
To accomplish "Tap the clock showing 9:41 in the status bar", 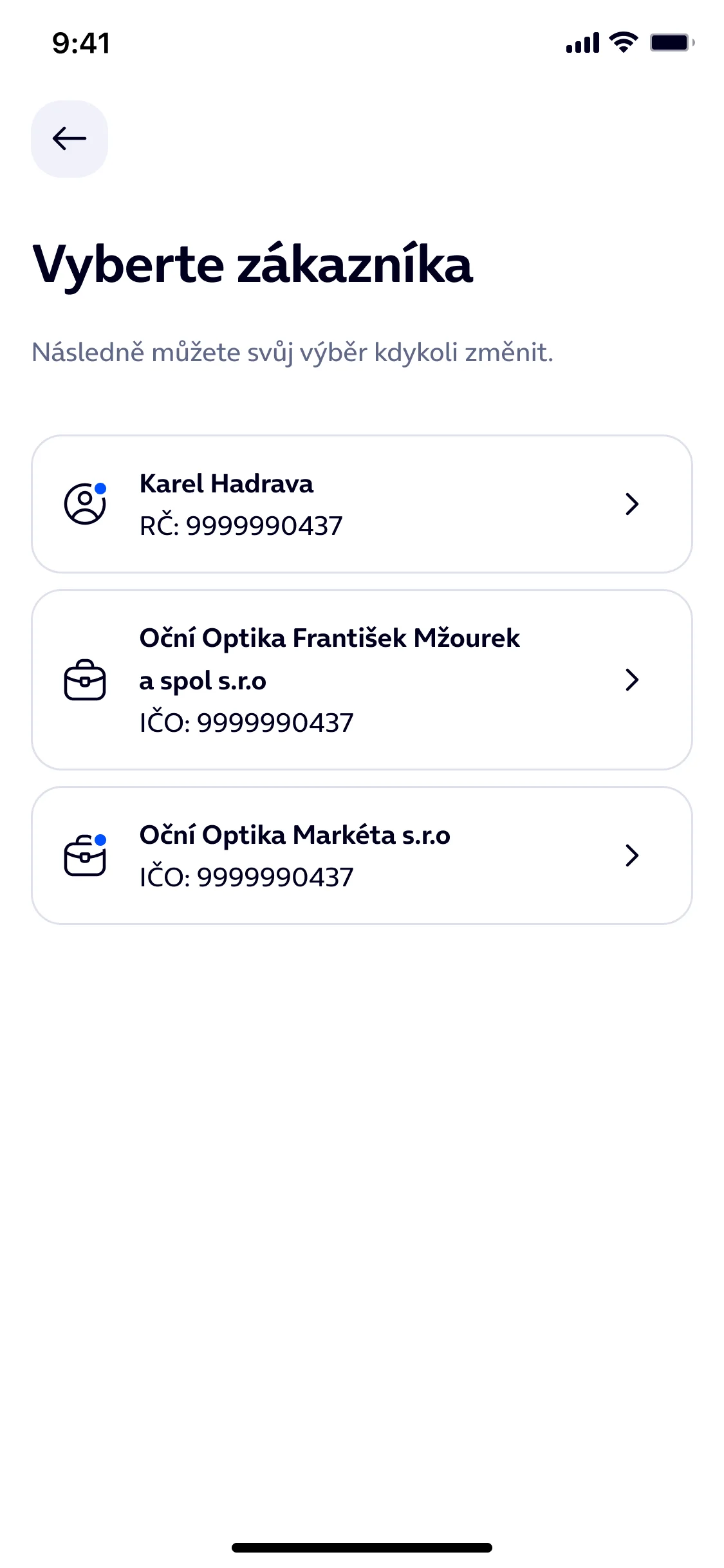I will point(80,42).
